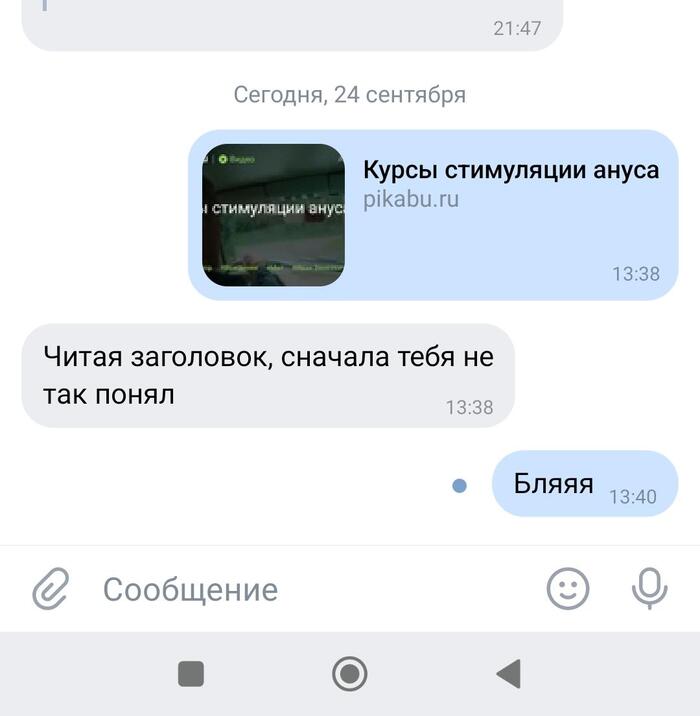700x716 pixels.
Task: Open the emoji smiley picker
Action: 567,588
